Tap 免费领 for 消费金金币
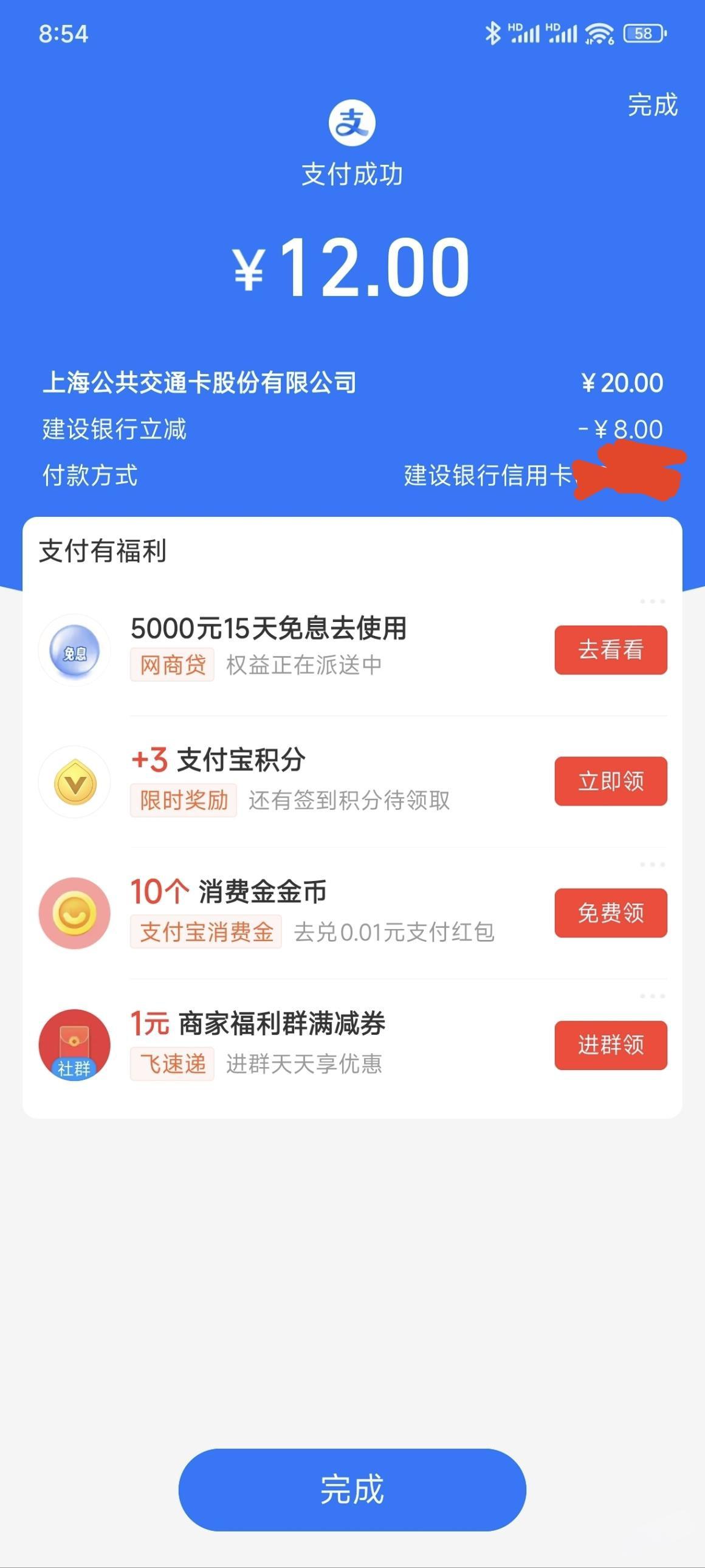The width and height of the screenshot is (705, 1568). pos(610,913)
